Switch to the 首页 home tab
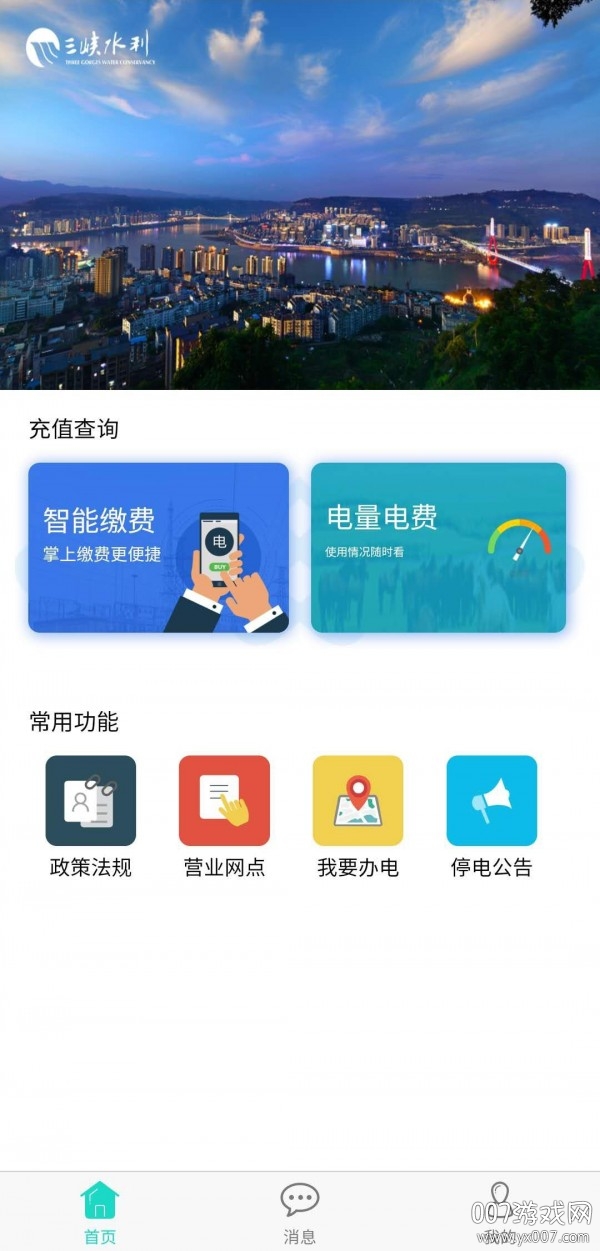The height and width of the screenshot is (1251, 600). [x=100, y=1211]
